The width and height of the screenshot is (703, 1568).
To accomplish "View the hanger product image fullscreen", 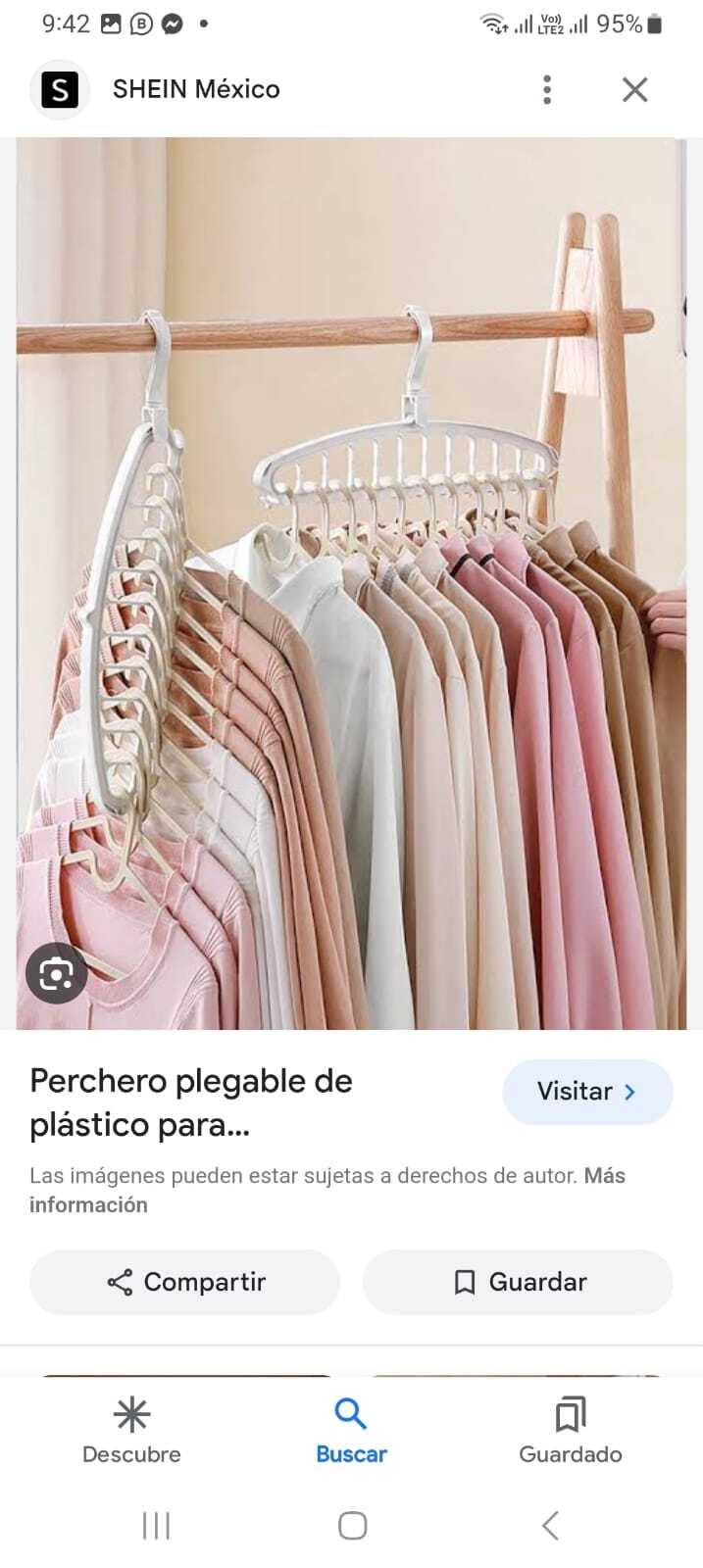I will pyautogui.click(x=351, y=583).
